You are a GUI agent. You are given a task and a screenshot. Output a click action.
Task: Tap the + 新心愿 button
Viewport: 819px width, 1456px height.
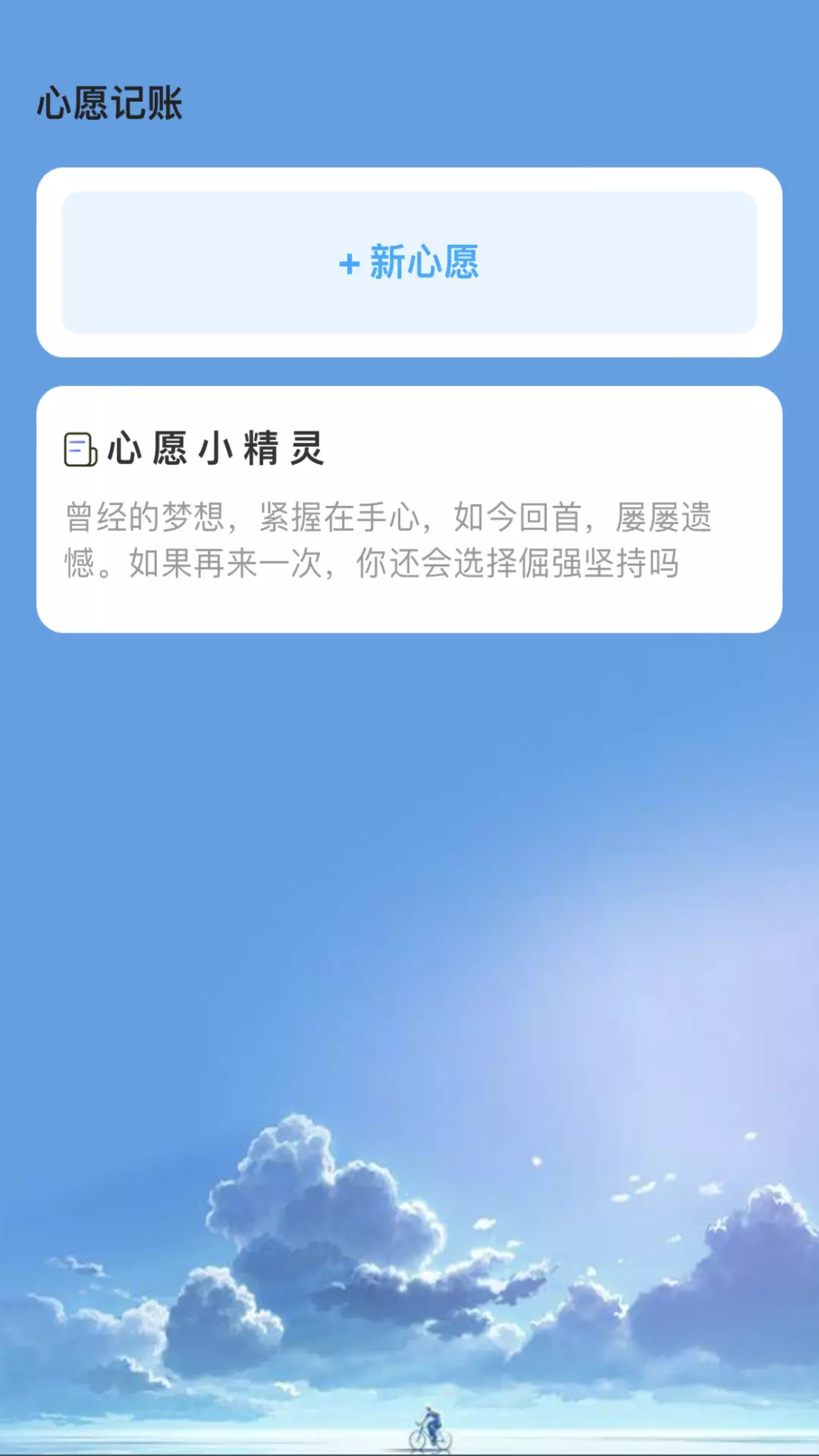click(409, 262)
